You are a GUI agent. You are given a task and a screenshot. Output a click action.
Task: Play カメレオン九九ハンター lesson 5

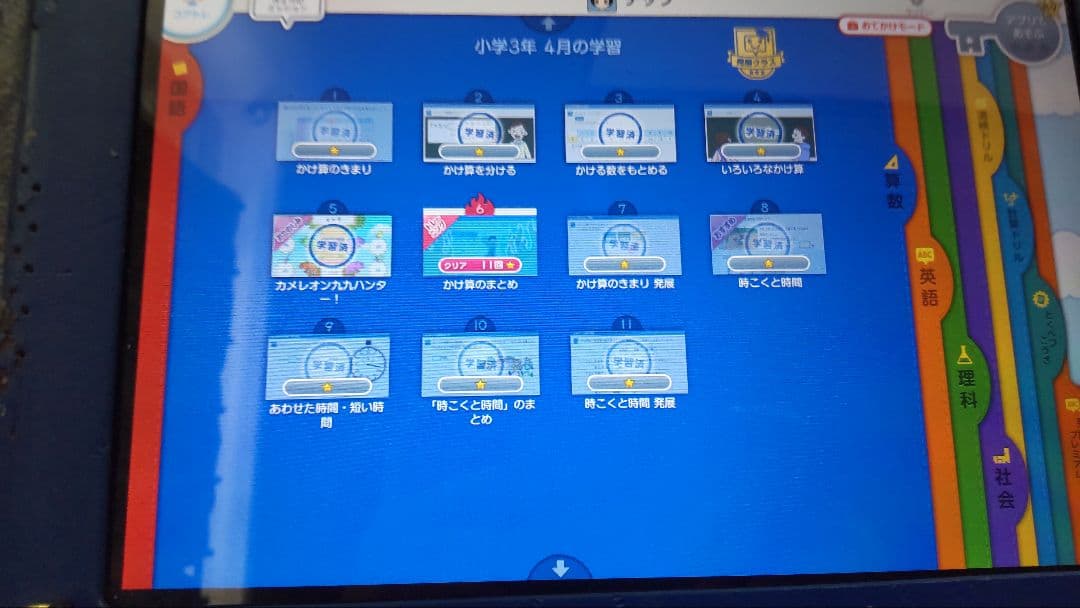pos(332,246)
